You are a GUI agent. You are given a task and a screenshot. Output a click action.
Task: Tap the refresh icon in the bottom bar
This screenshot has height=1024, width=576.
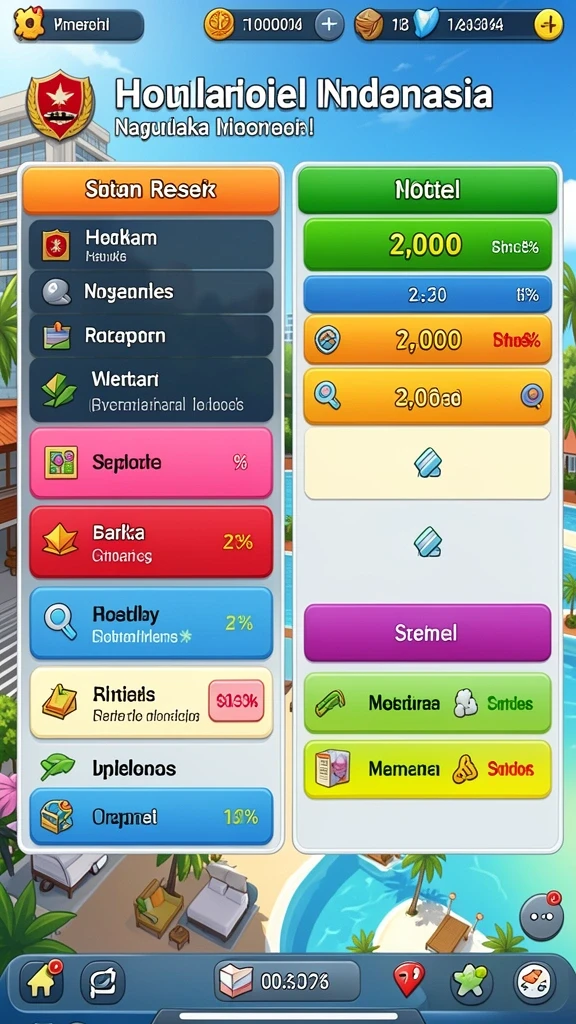[x=103, y=981]
